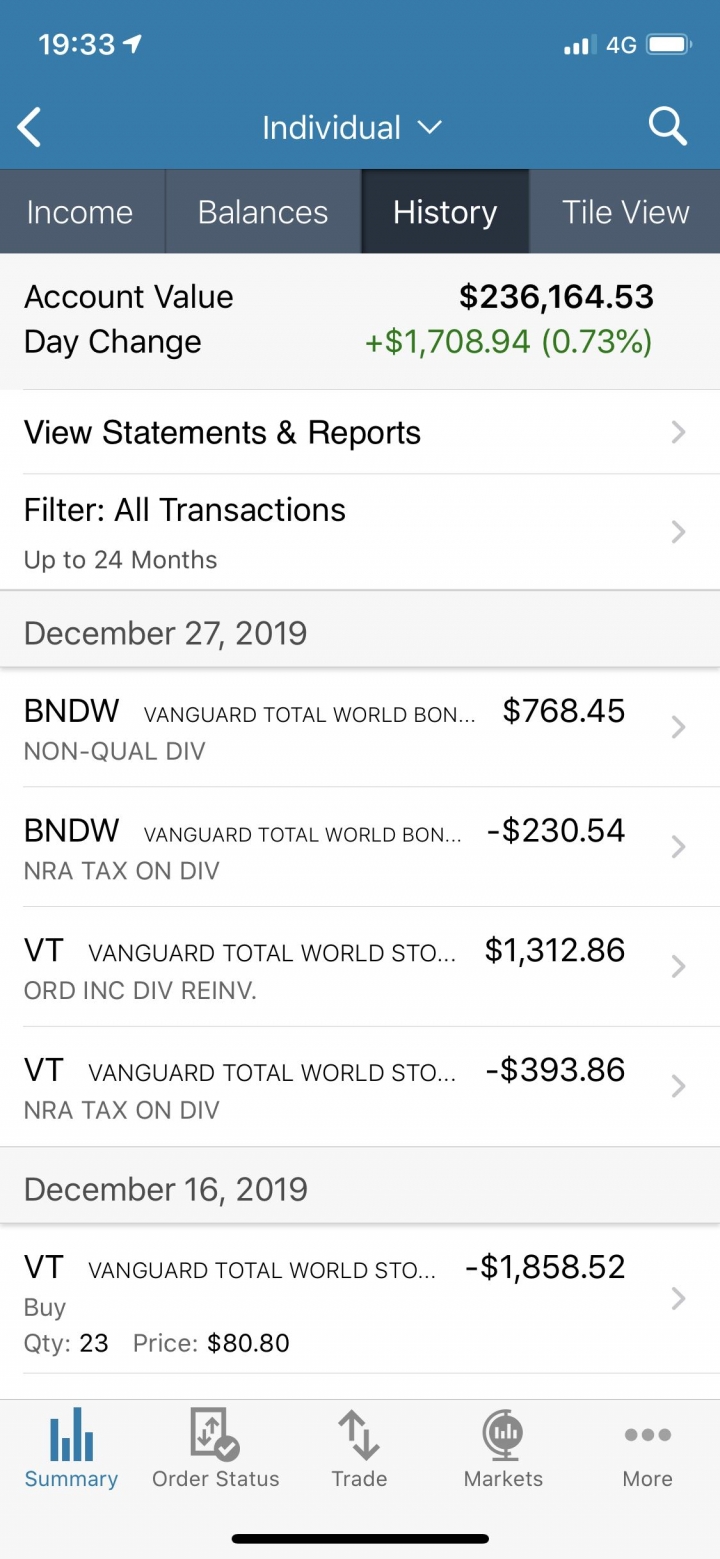
Task: Open View Statements & Reports
Action: click(x=360, y=432)
